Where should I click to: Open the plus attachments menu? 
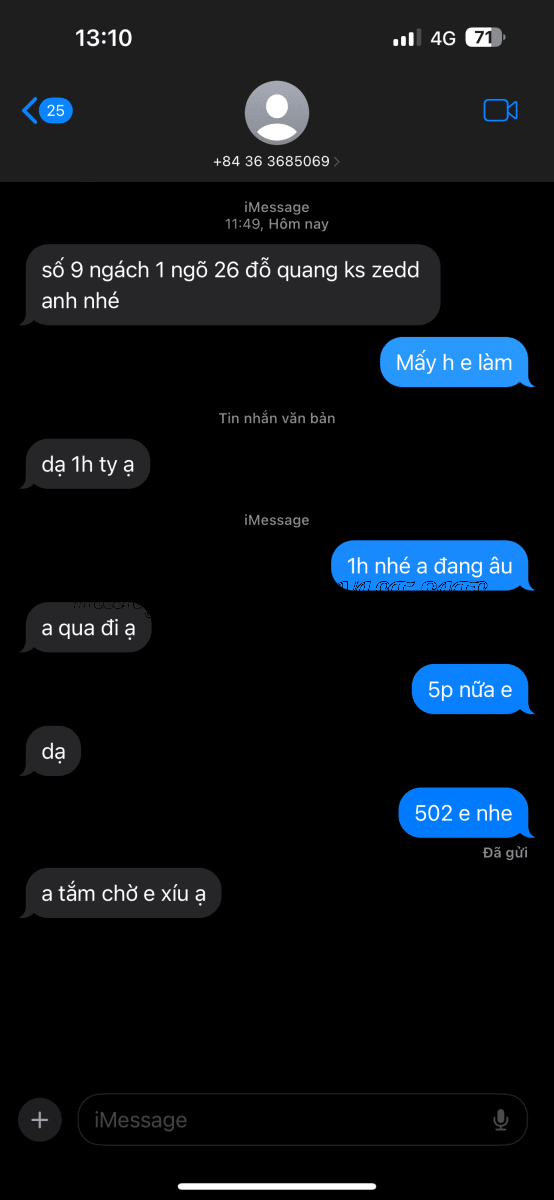[40, 1120]
